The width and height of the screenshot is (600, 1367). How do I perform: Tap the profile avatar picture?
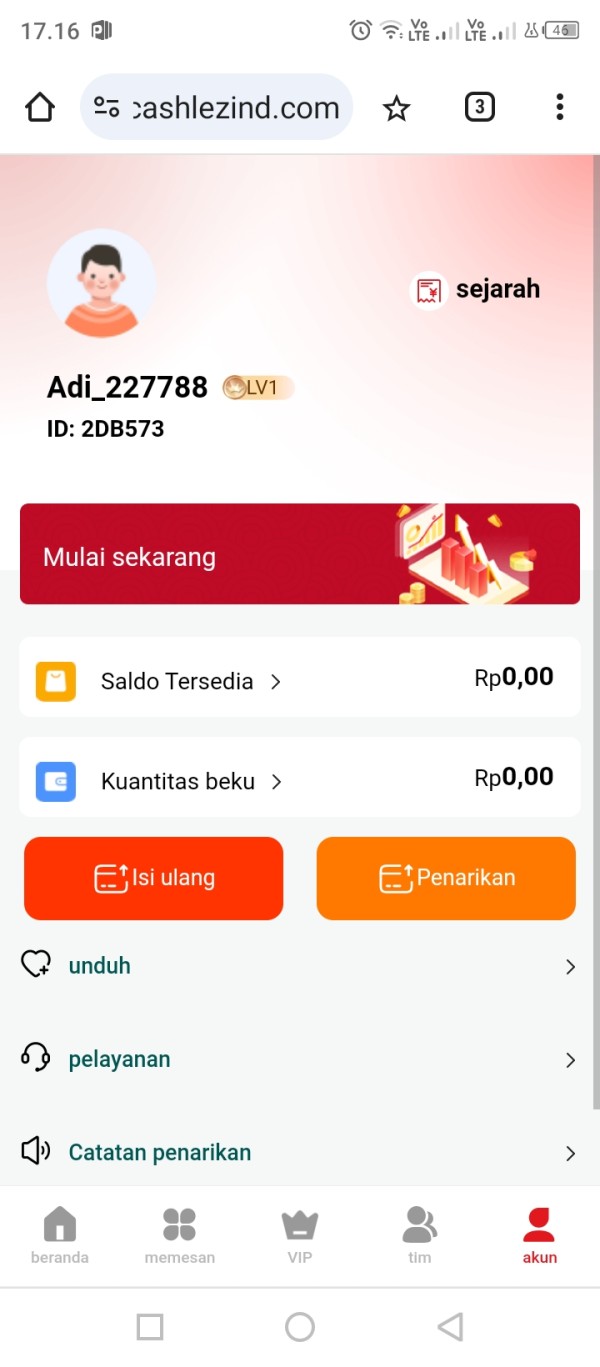click(101, 283)
